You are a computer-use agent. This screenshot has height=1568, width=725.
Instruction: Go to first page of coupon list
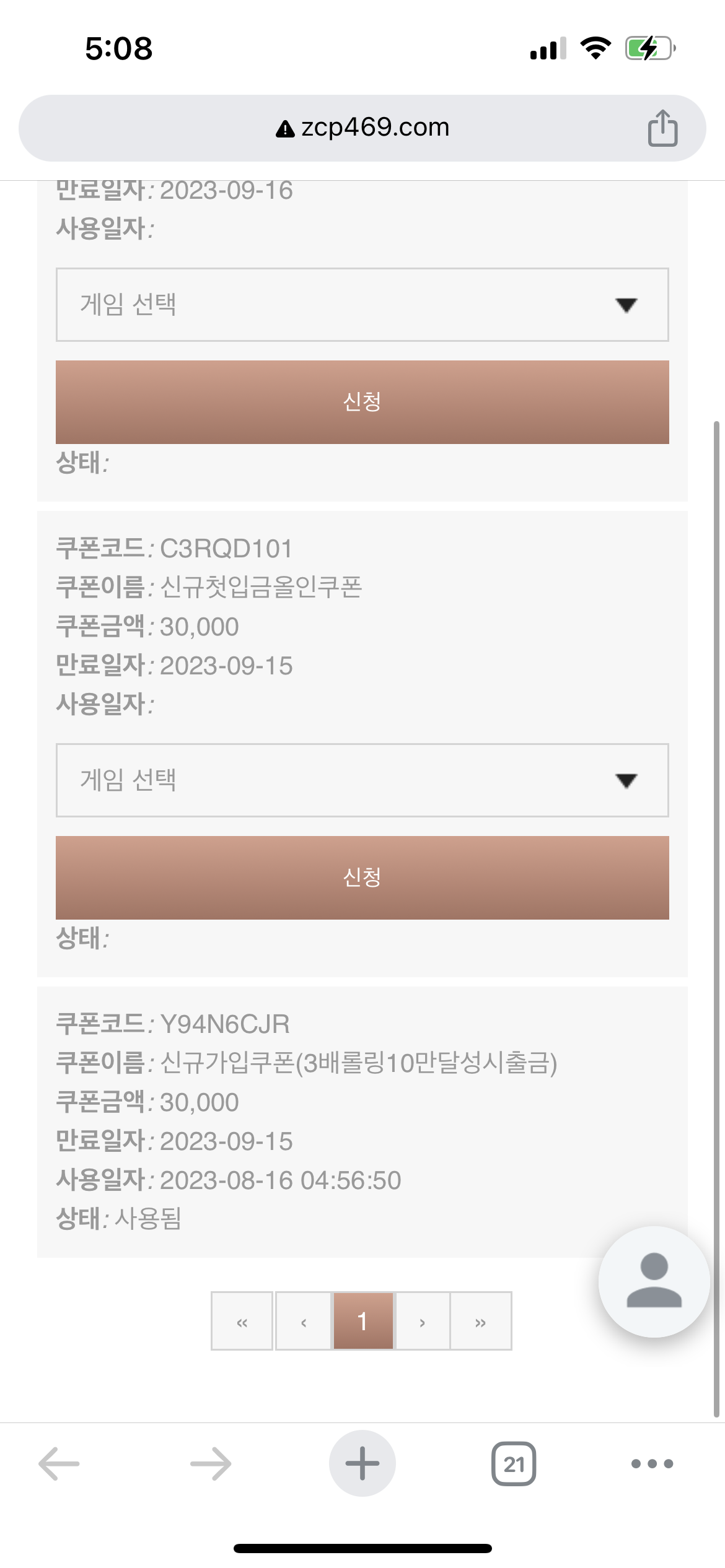242,1320
